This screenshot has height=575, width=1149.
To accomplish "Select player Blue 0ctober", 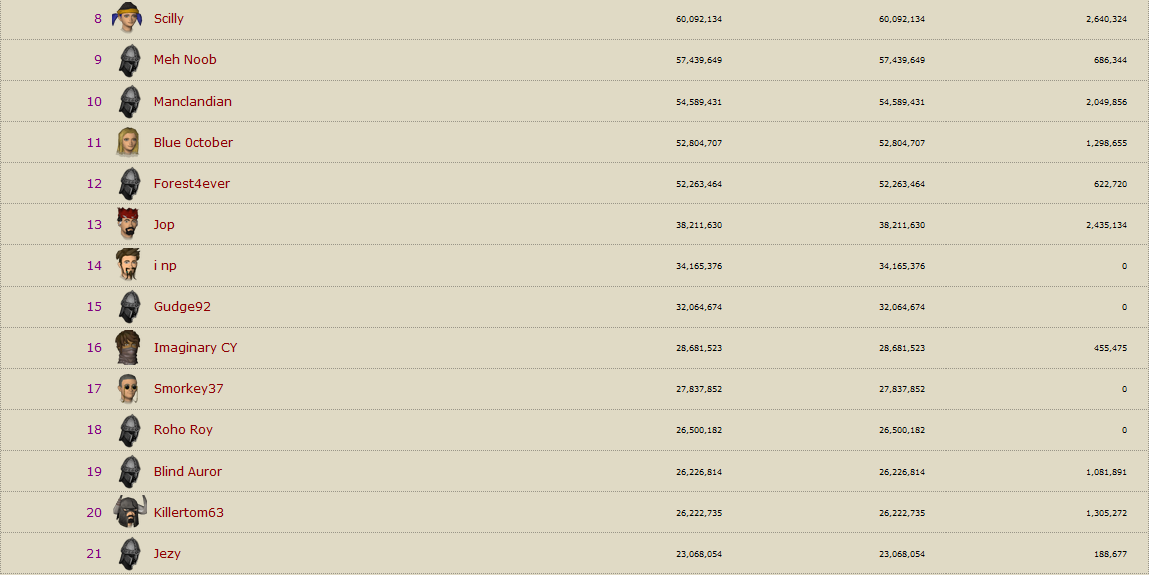I will (x=193, y=143).
